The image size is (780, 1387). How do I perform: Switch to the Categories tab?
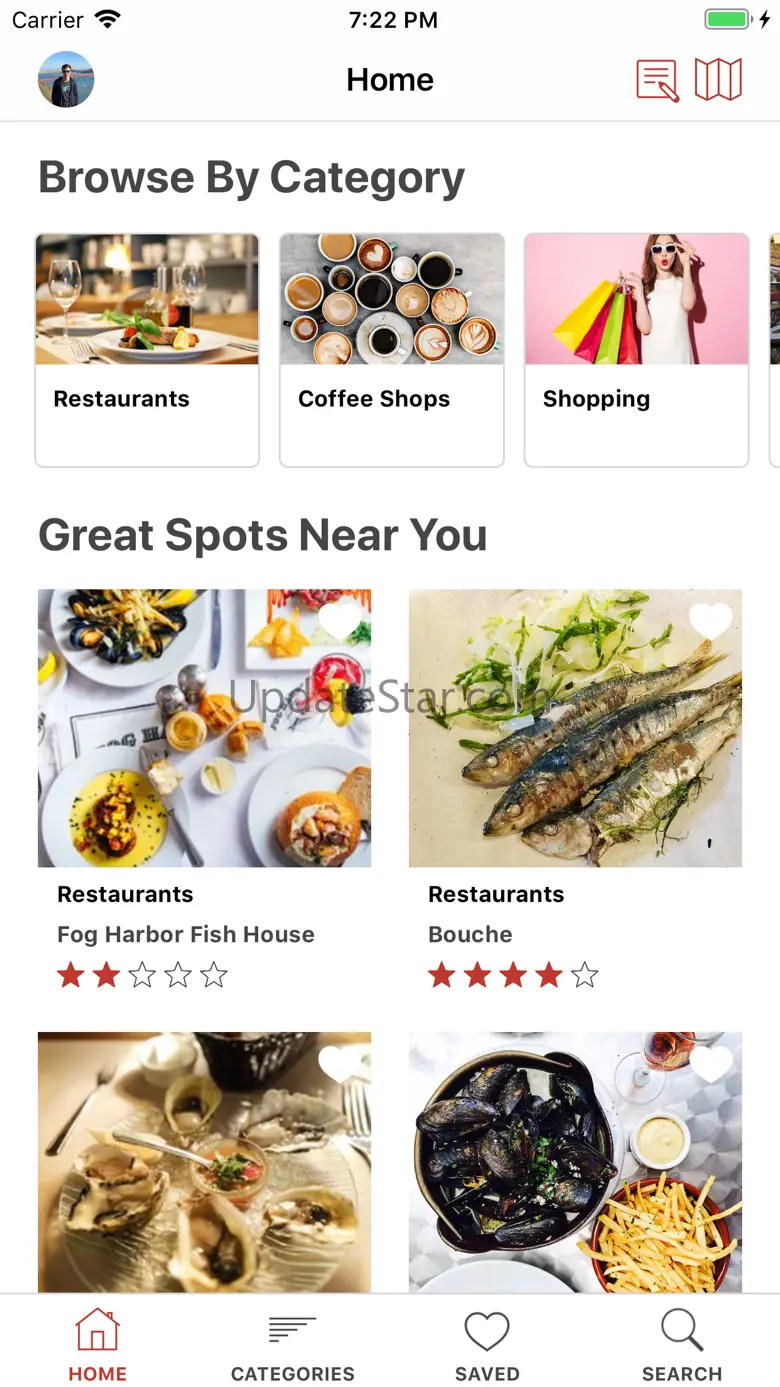292,1345
